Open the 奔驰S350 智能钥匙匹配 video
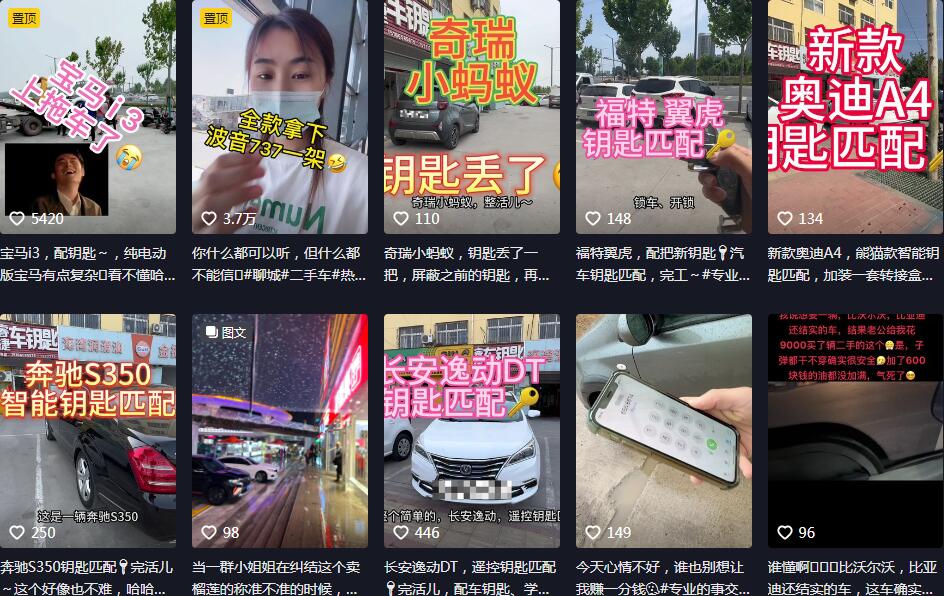The width and height of the screenshot is (944, 596). click(x=87, y=431)
